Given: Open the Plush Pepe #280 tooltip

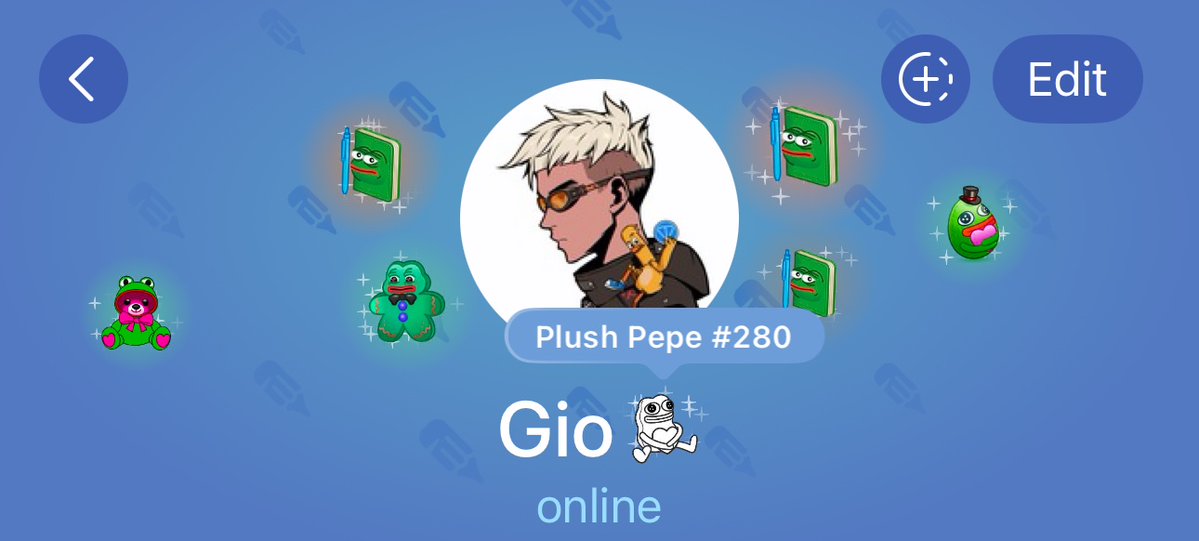Looking at the screenshot, I should (664, 337).
